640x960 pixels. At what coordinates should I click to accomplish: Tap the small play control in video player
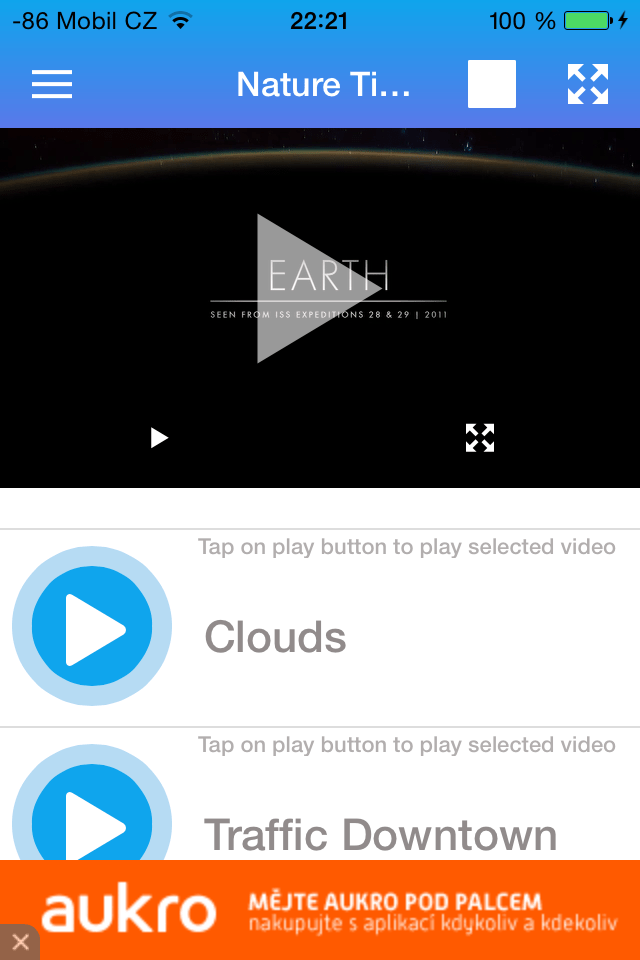click(159, 438)
